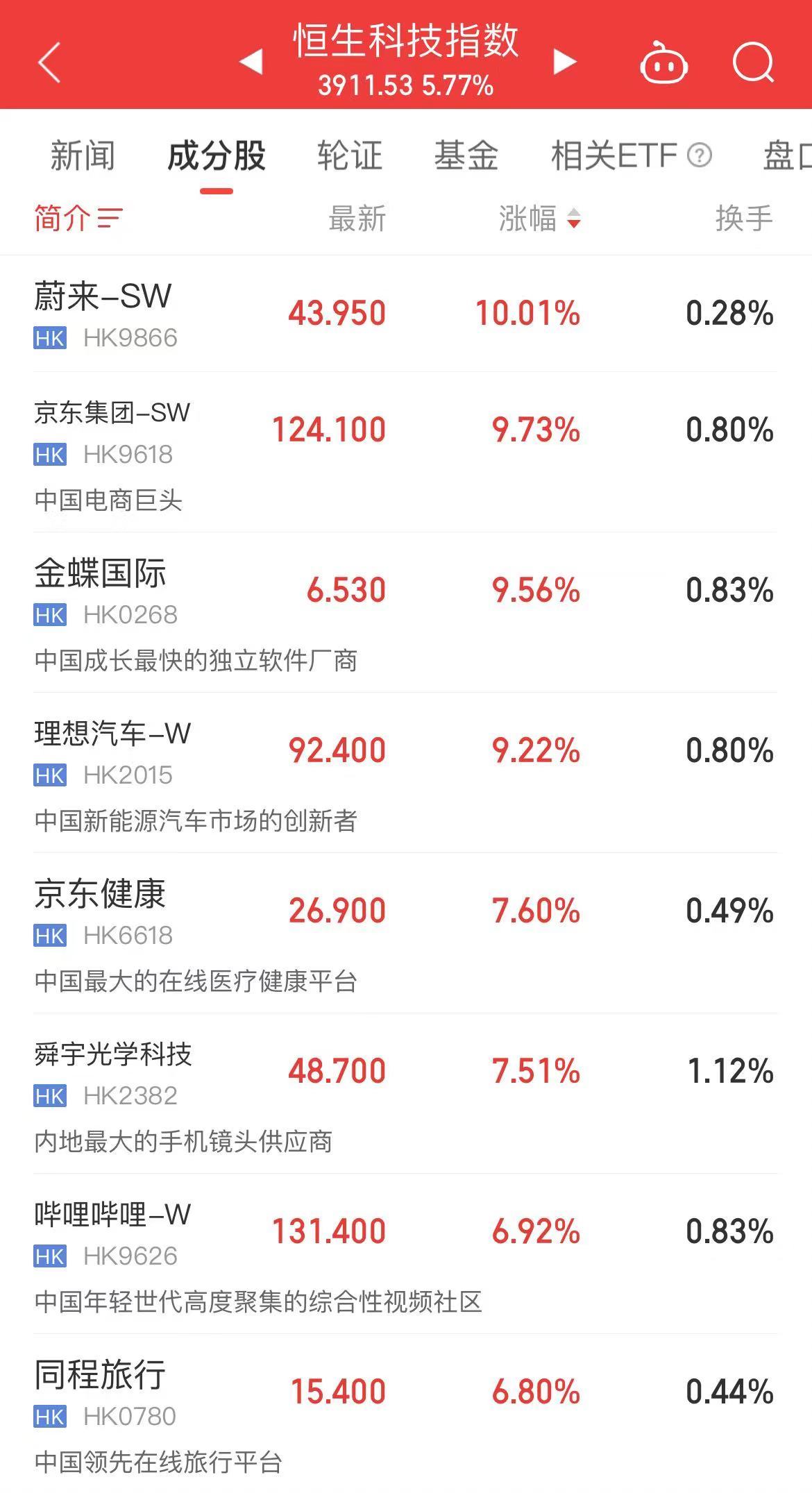The height and width of the screenshot is (1493, 812).
Task: Sort the list by 换手 column
Action: pyautogui.click(x=744, y=218)
